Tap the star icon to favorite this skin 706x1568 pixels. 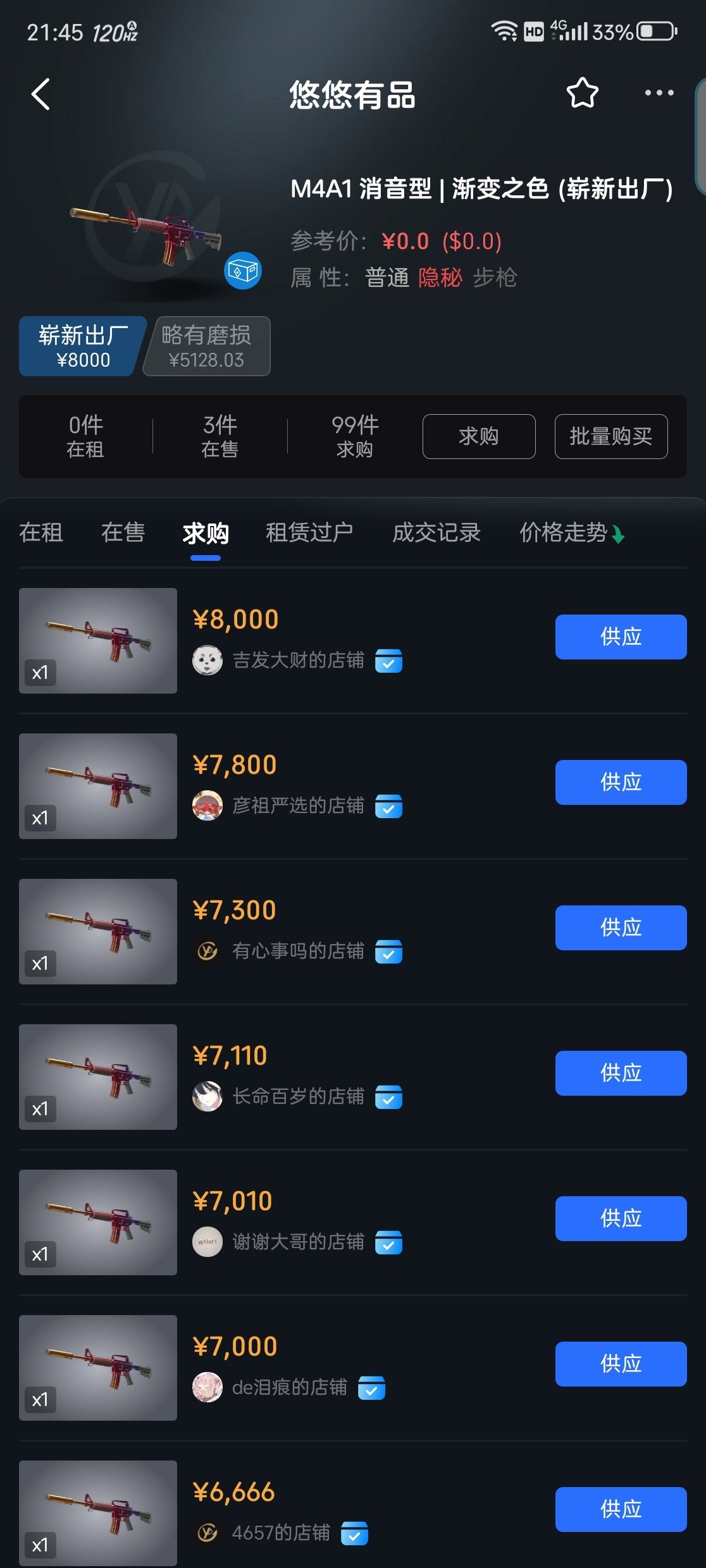pos(581,94)
